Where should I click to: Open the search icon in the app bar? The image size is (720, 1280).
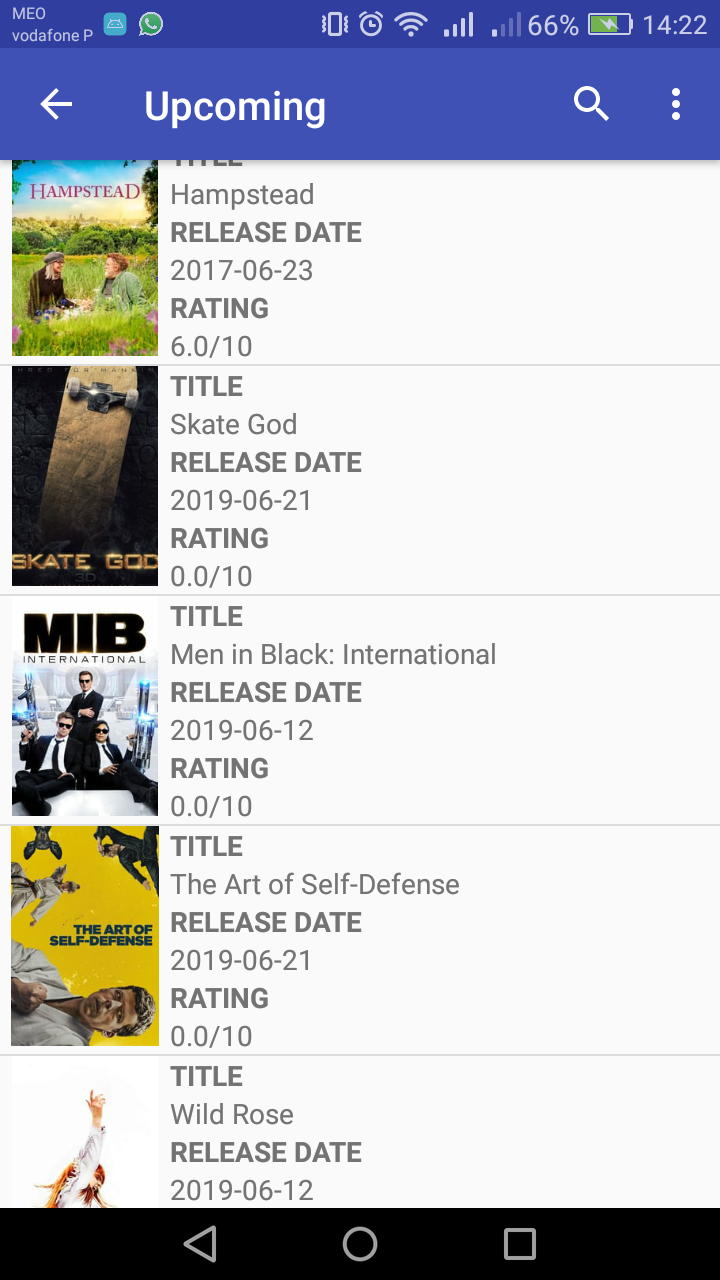coord(591,104)
